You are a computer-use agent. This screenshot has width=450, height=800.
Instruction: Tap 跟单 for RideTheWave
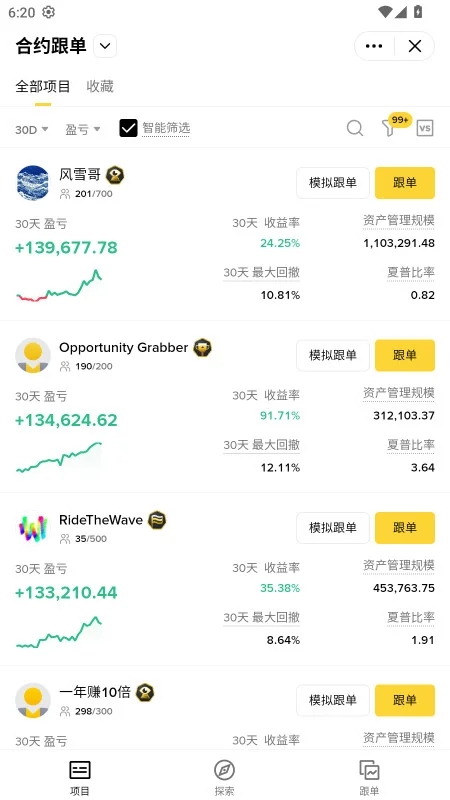pos(405,528)
